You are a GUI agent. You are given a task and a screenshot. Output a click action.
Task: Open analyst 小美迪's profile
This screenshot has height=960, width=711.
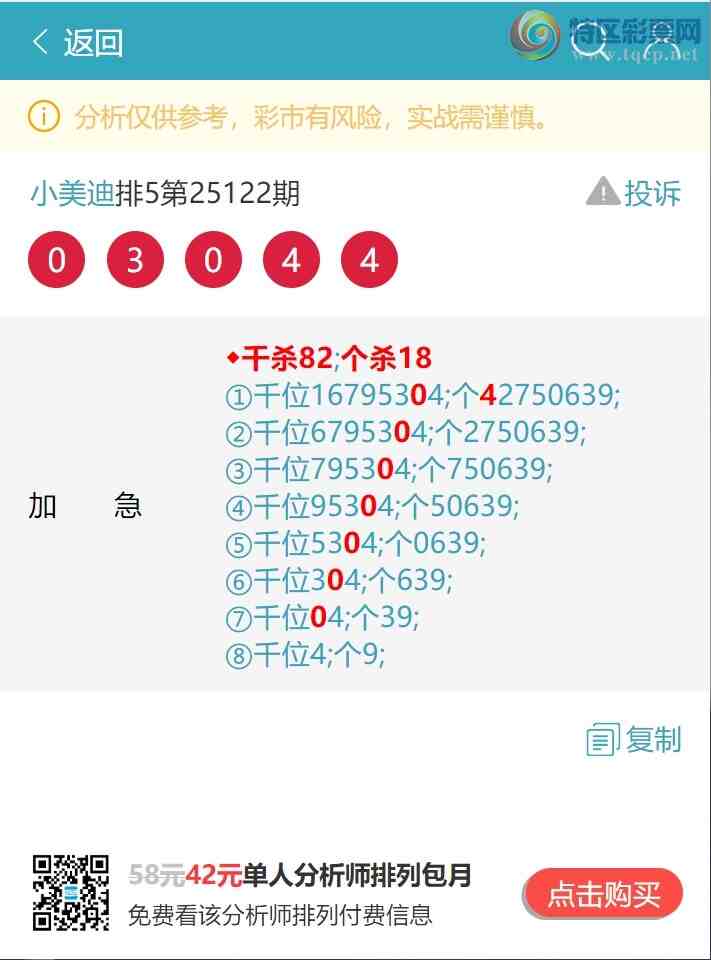[x=72, y=193]
